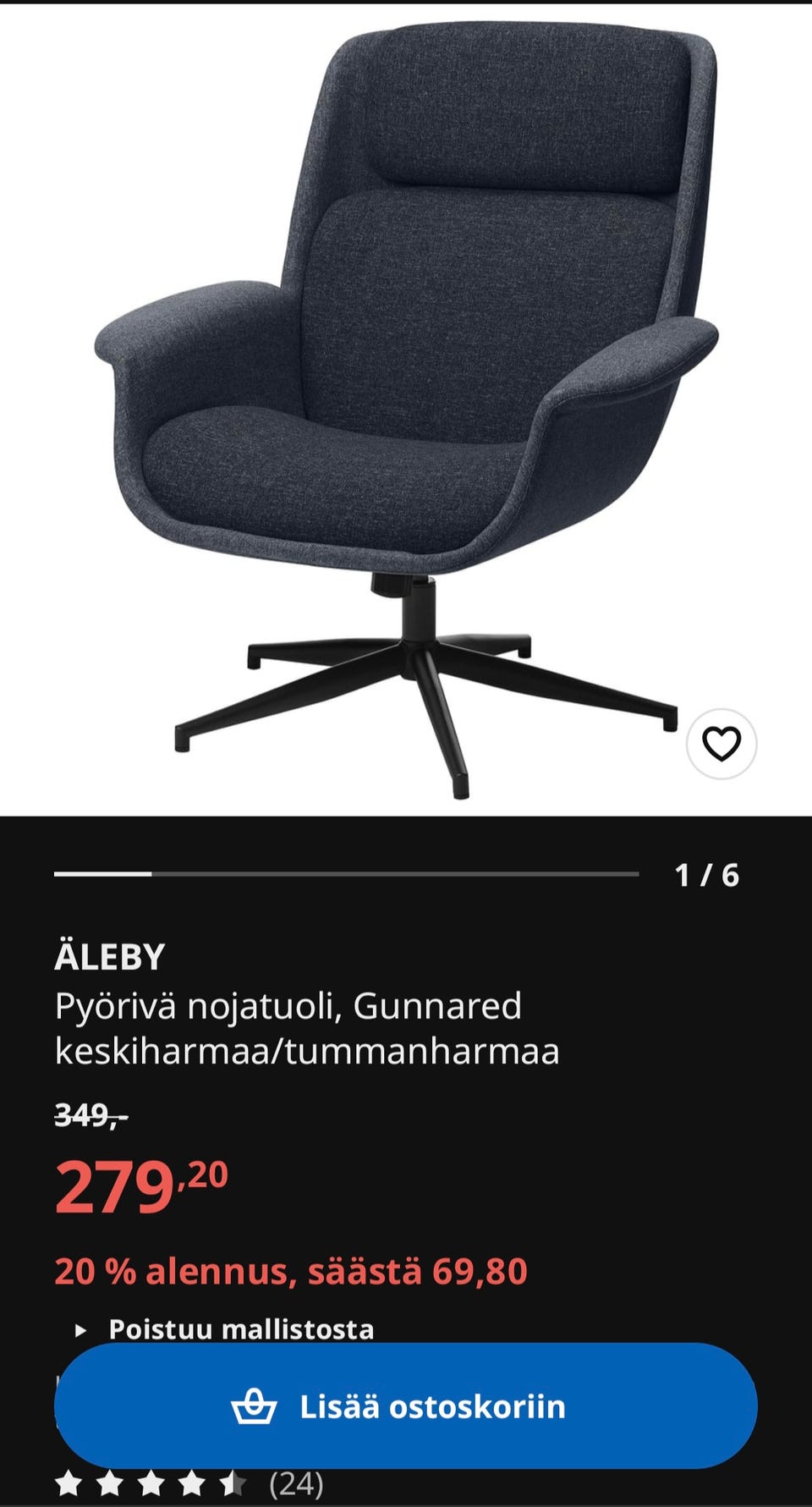Viewport: 812px width, 1507px height.
Task: Open the star rating reviews (24)
Action: pyautogui.click(x=189, y=1484)
